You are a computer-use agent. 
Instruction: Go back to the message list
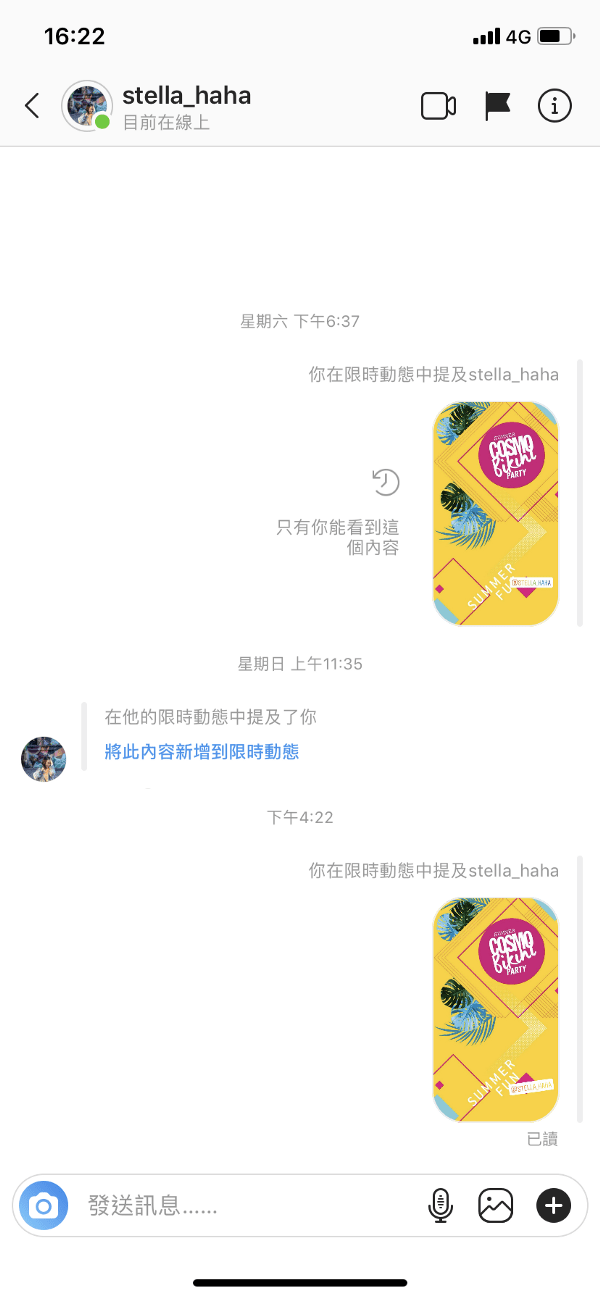(x=32, y=106)
